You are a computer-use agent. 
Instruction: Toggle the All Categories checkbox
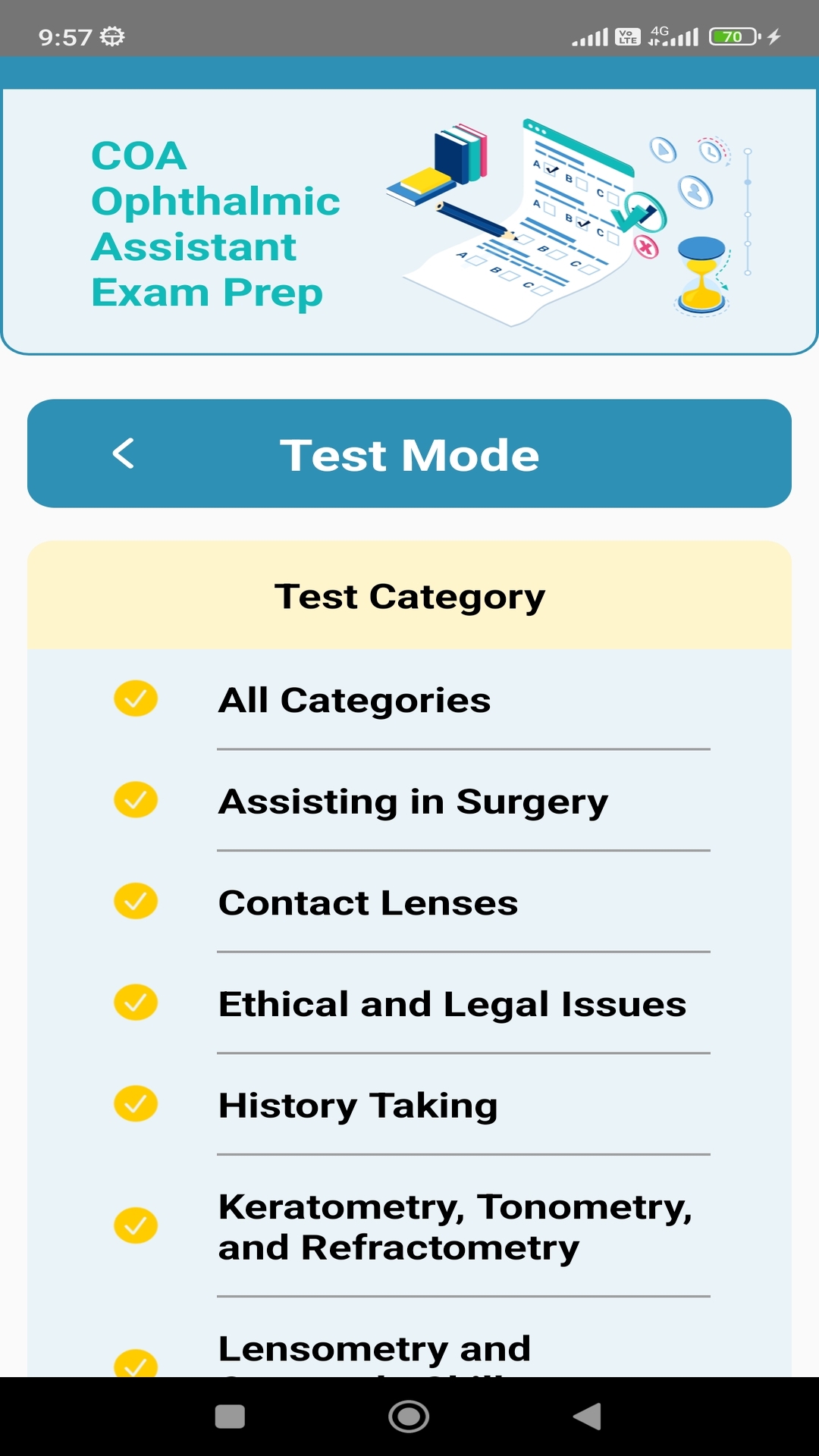click(x=135, y=699)
